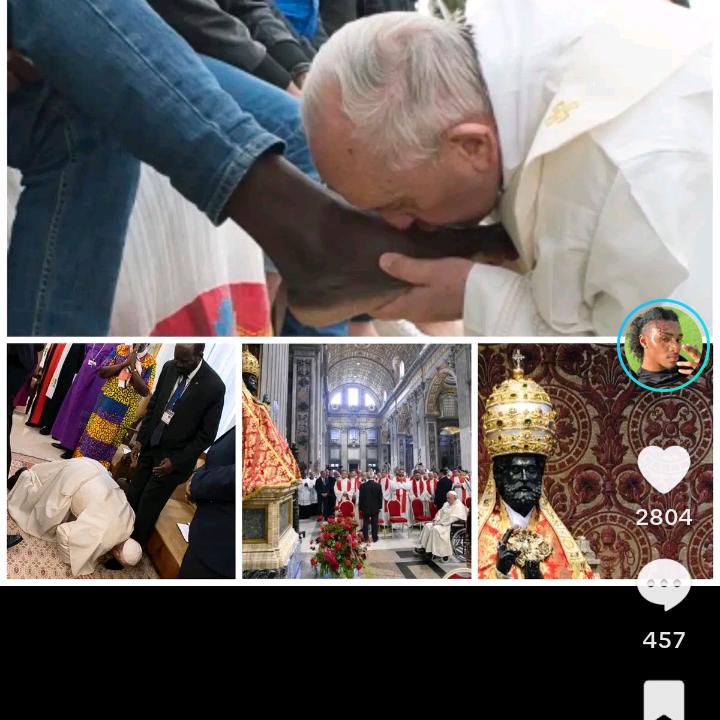The image size is (720, 720).
Task: Like this post with the heart
Action: click(664, 468)
